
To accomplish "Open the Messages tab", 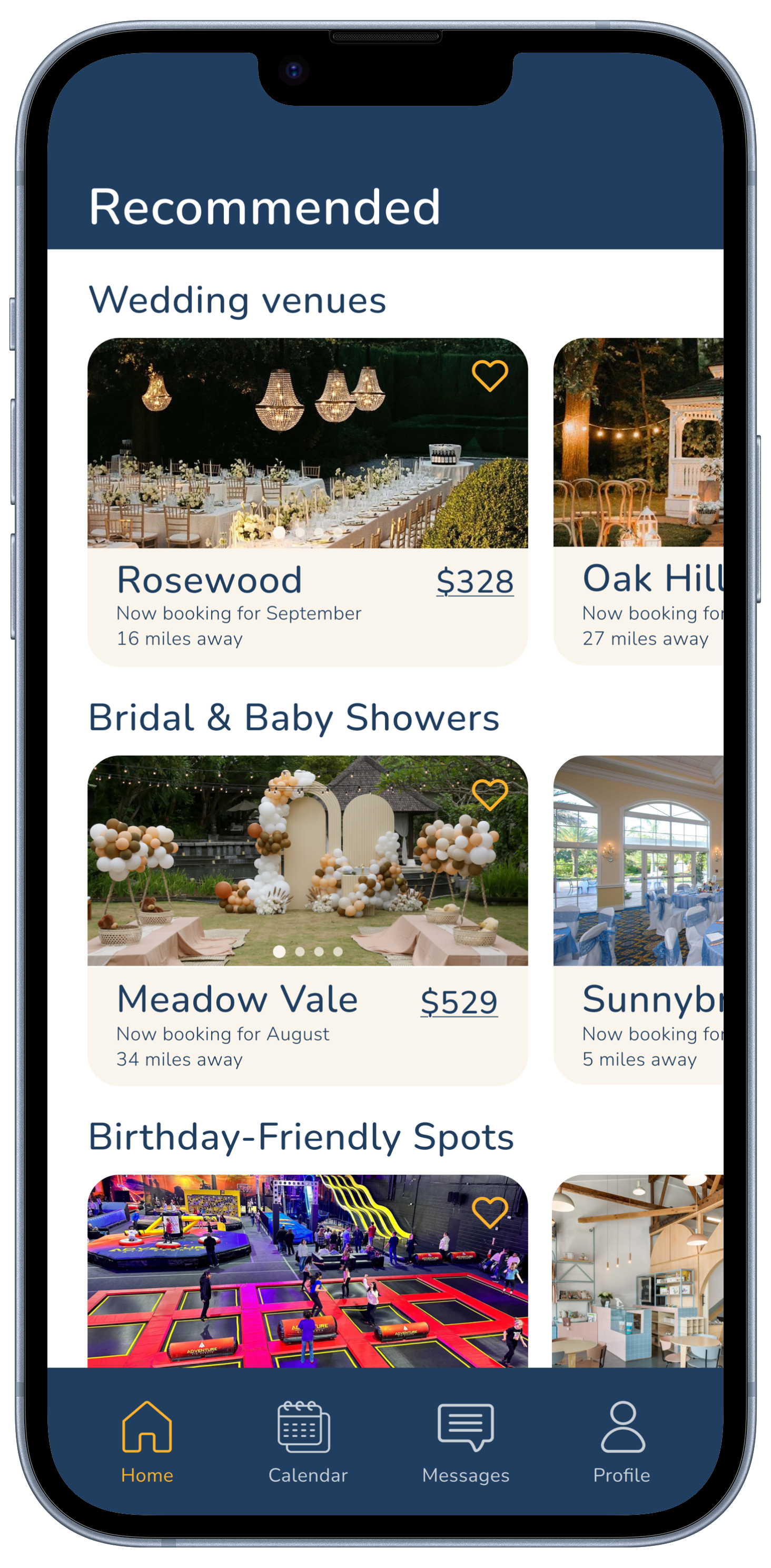I will coord(465,1443).
